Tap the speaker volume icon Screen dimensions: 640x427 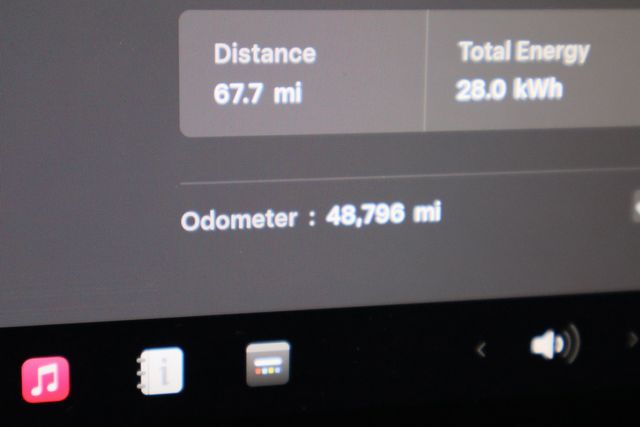coord(553,345)
